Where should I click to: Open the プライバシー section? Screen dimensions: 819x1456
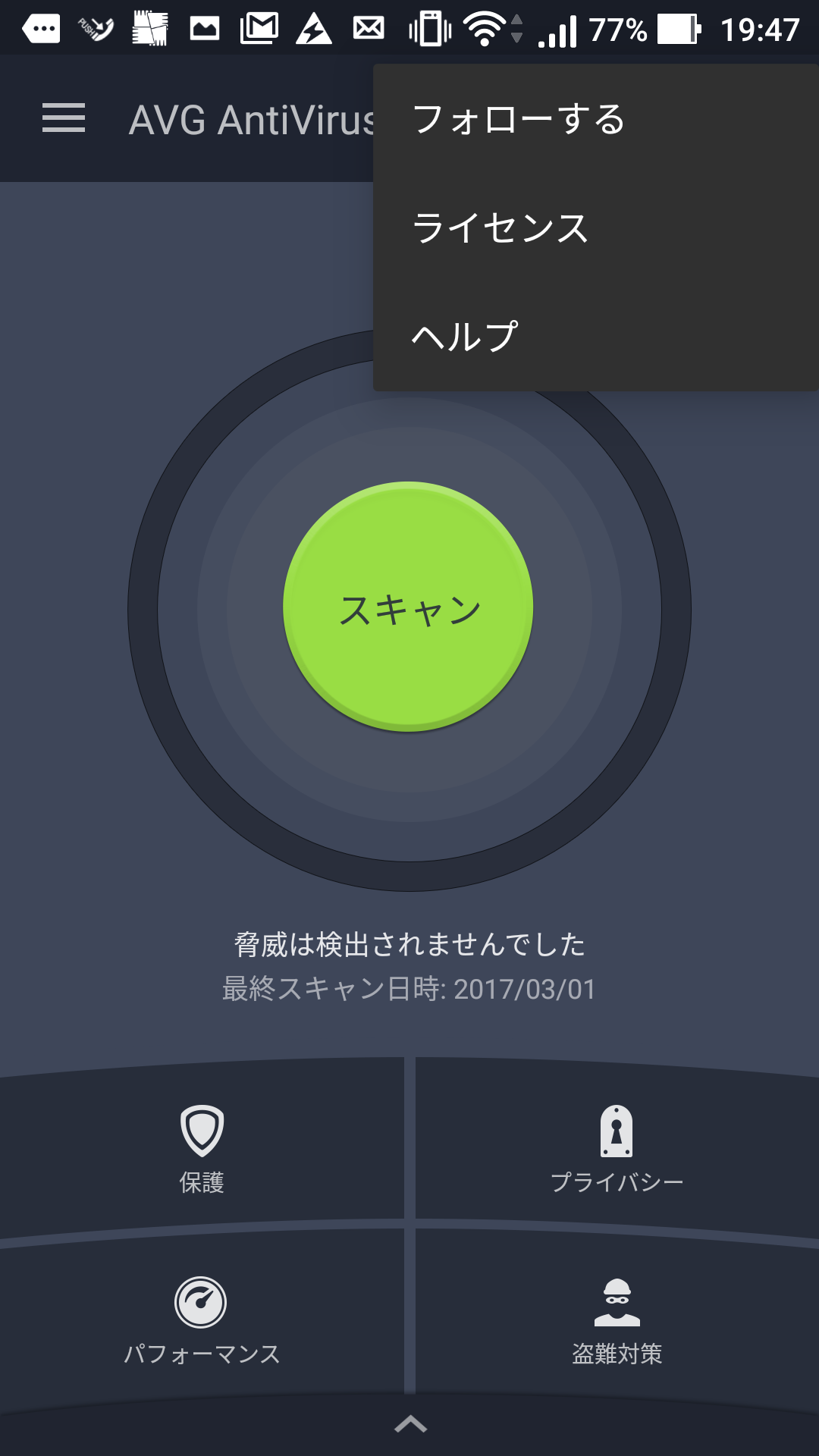click(x=617, y=1149)
